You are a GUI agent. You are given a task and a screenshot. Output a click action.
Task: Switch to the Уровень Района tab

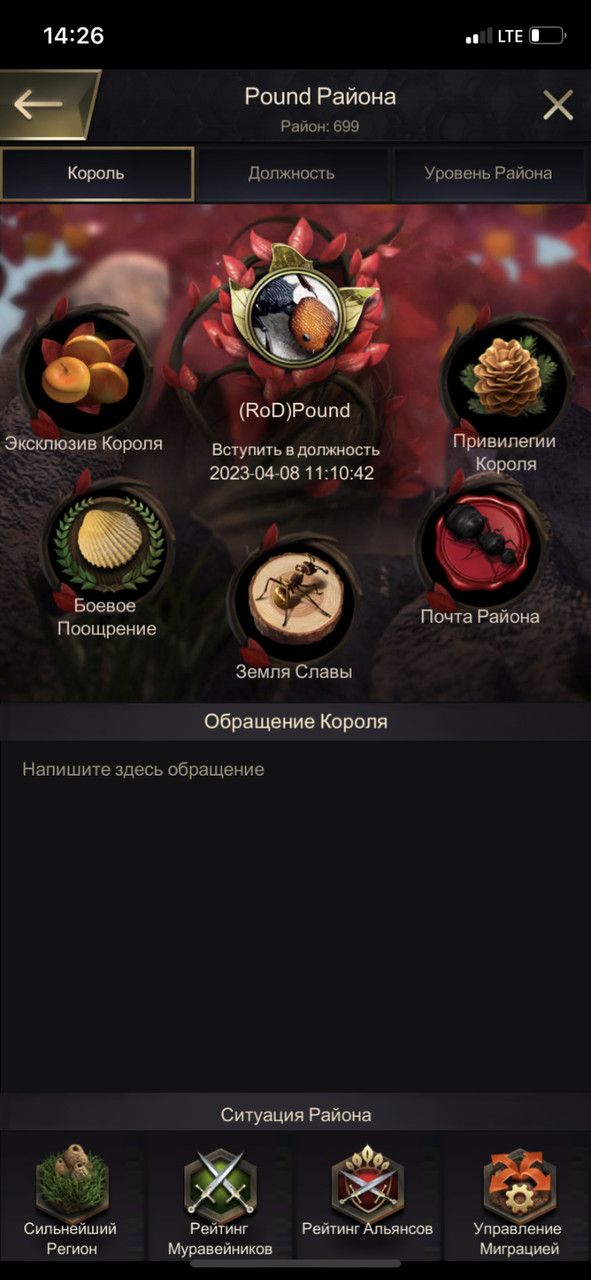488,173
